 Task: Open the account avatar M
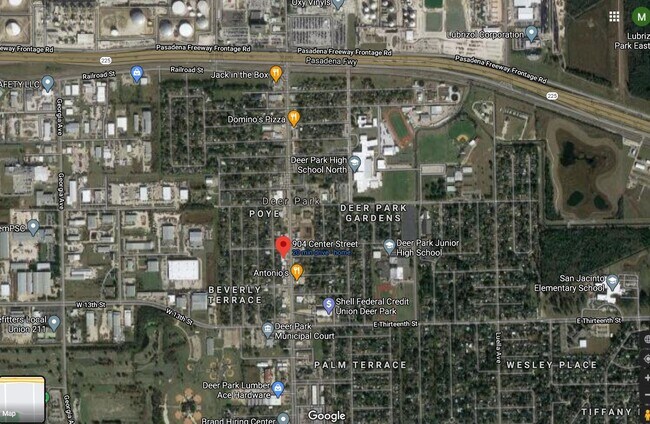(639, 16)
